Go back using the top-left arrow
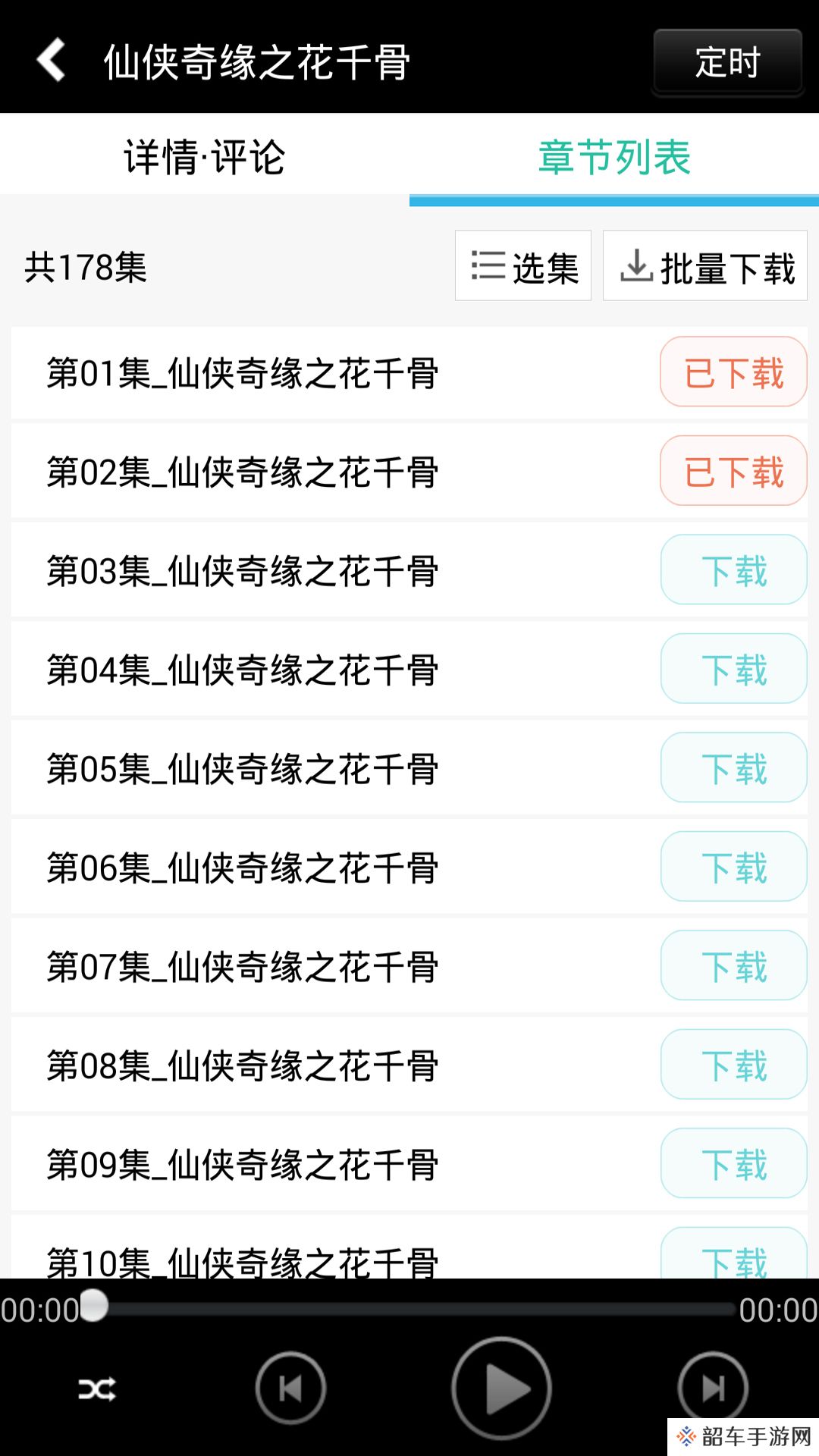 point(52,61)
